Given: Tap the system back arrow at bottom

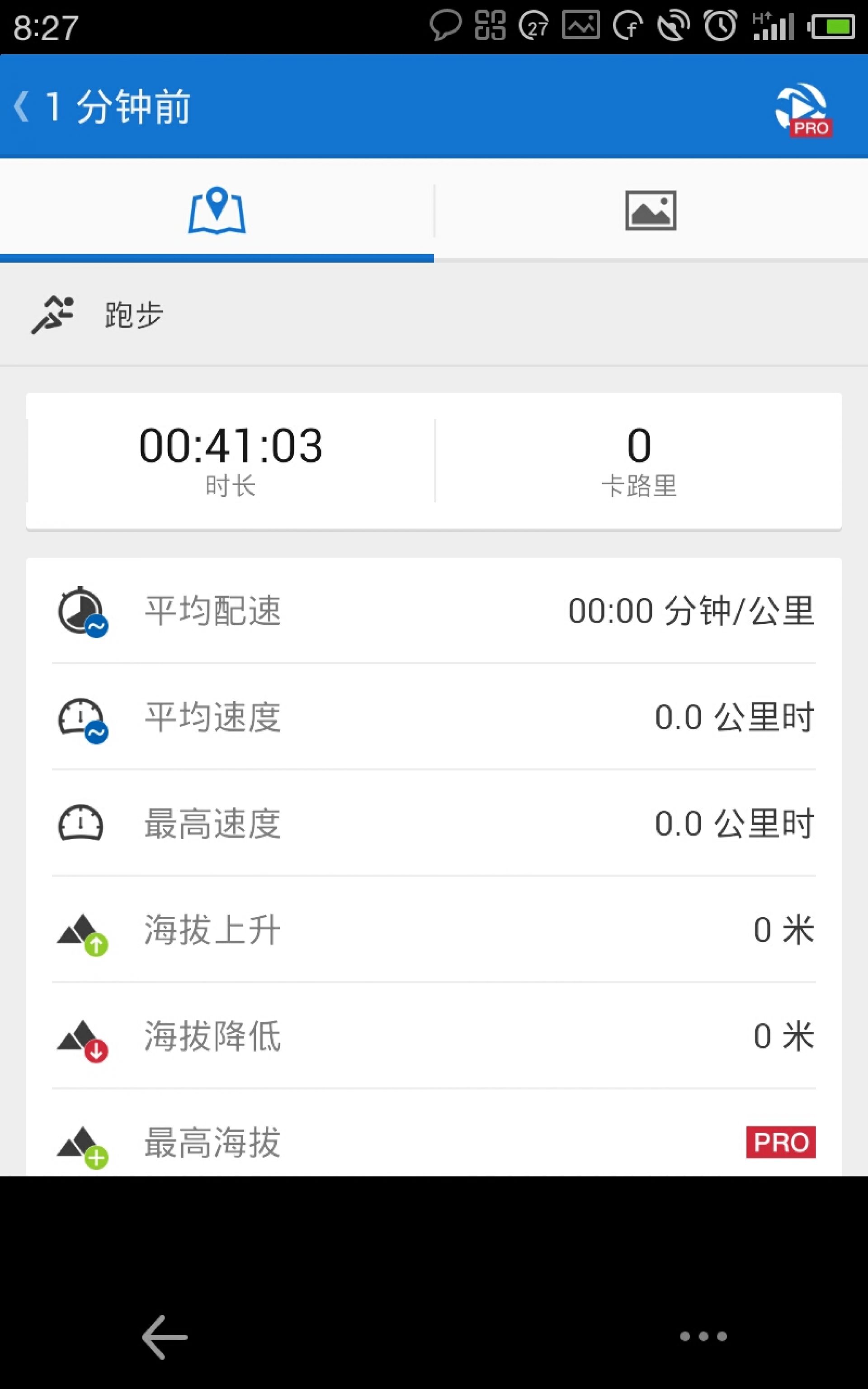Looking at the screenshot, I should pyautogui.click(x=165, y=1337).
